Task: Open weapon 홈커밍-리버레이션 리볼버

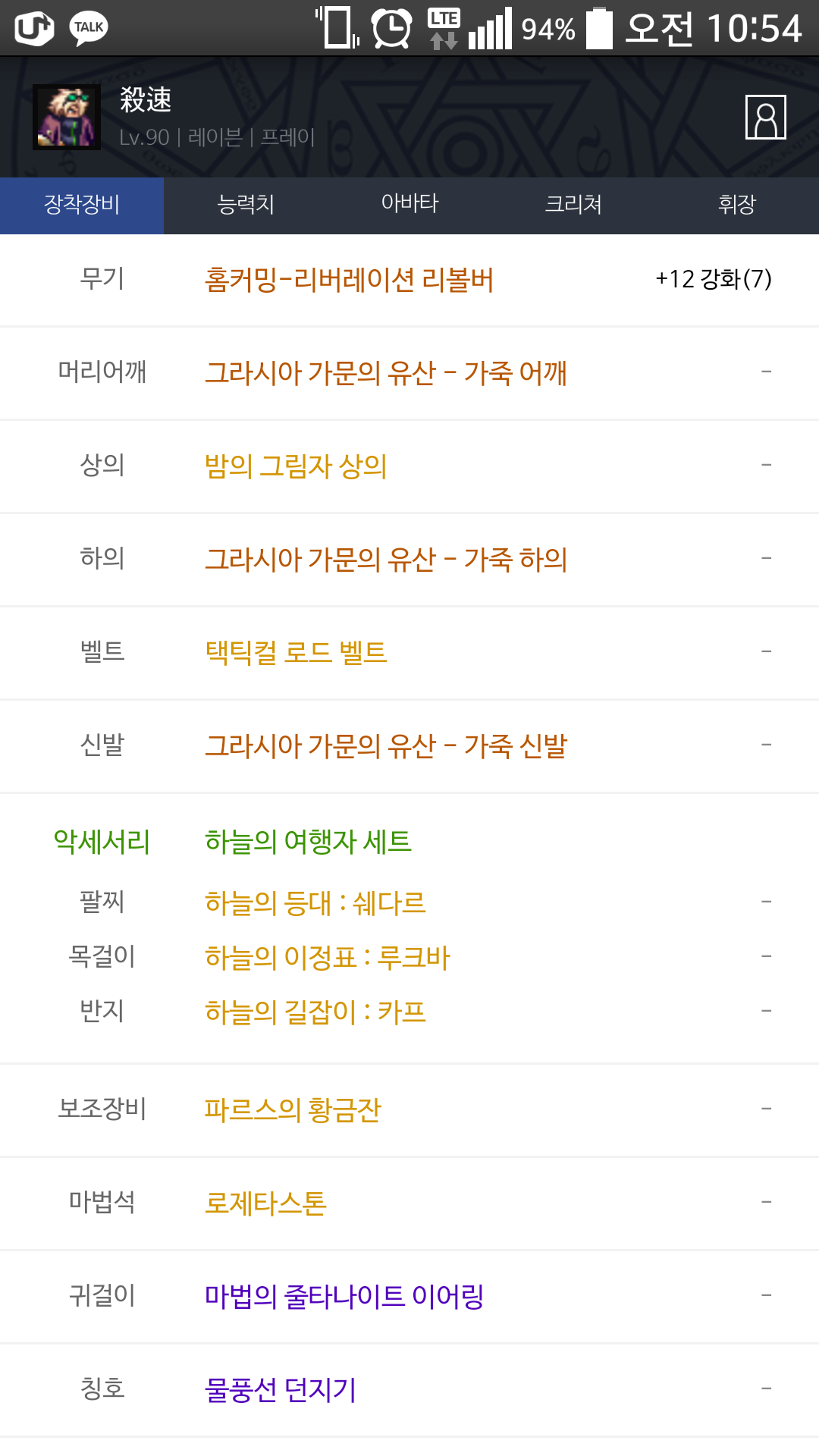Action: tap(349, 280)
